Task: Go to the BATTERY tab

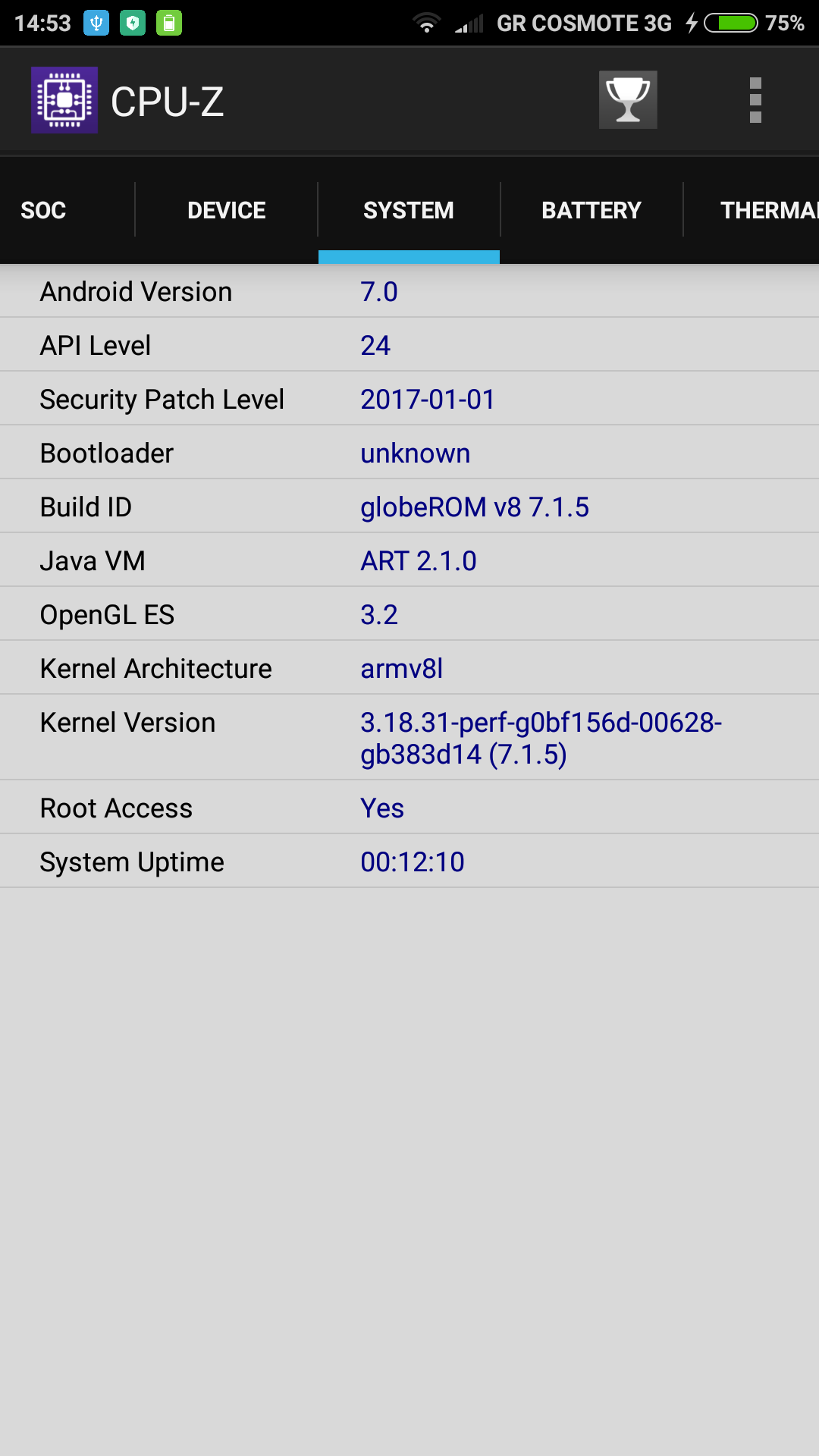Action: click(591, 210)
